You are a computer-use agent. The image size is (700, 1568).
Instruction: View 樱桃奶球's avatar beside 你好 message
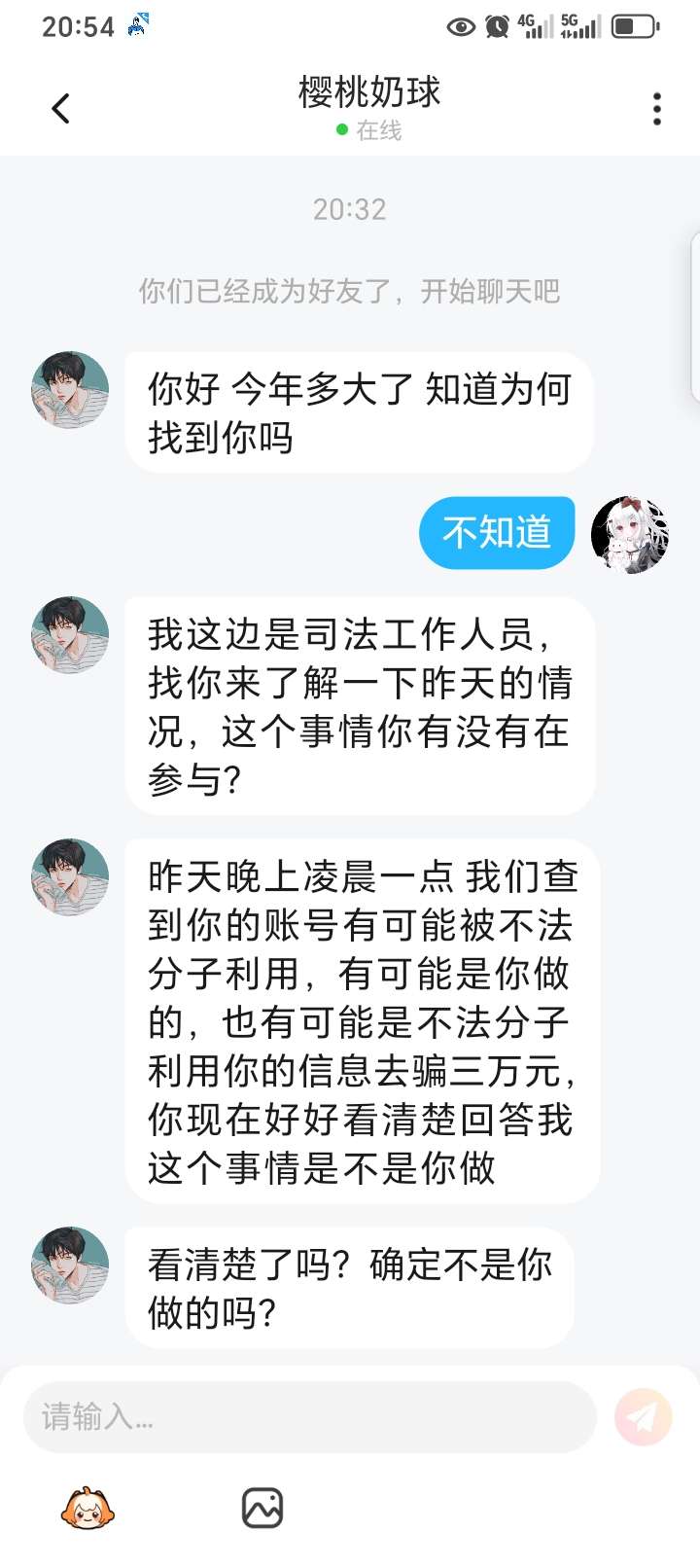point(70,390)
